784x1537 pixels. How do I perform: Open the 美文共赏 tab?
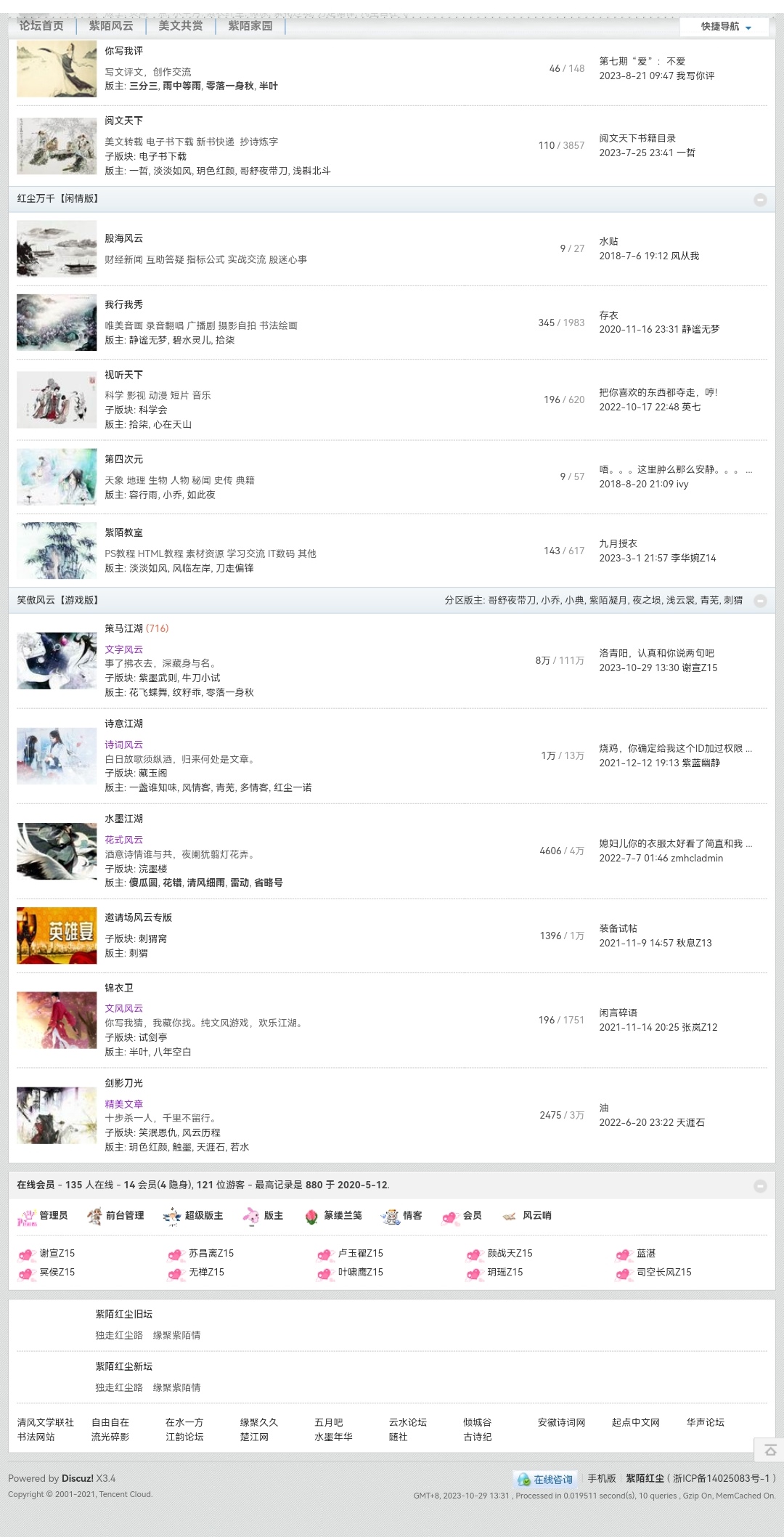pos(181,26)
